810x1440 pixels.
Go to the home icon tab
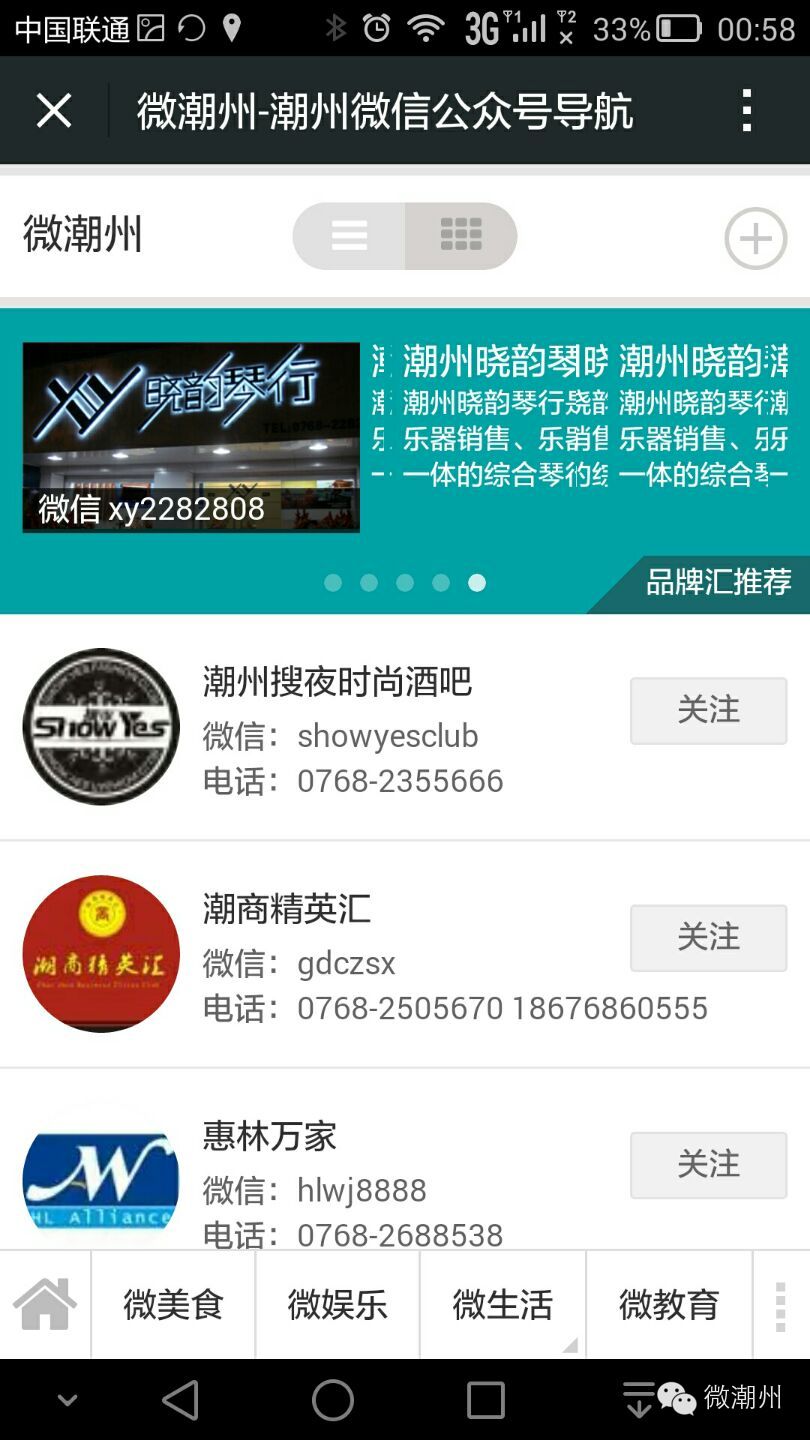tap(45, 1304)
